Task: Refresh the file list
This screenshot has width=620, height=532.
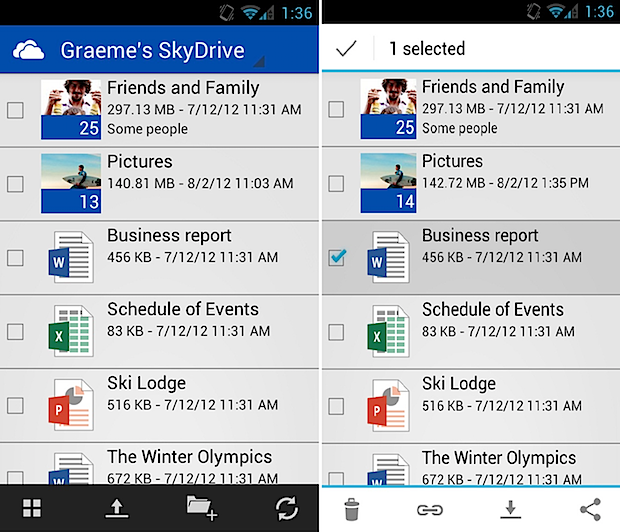Action: [x=286, y=509]
